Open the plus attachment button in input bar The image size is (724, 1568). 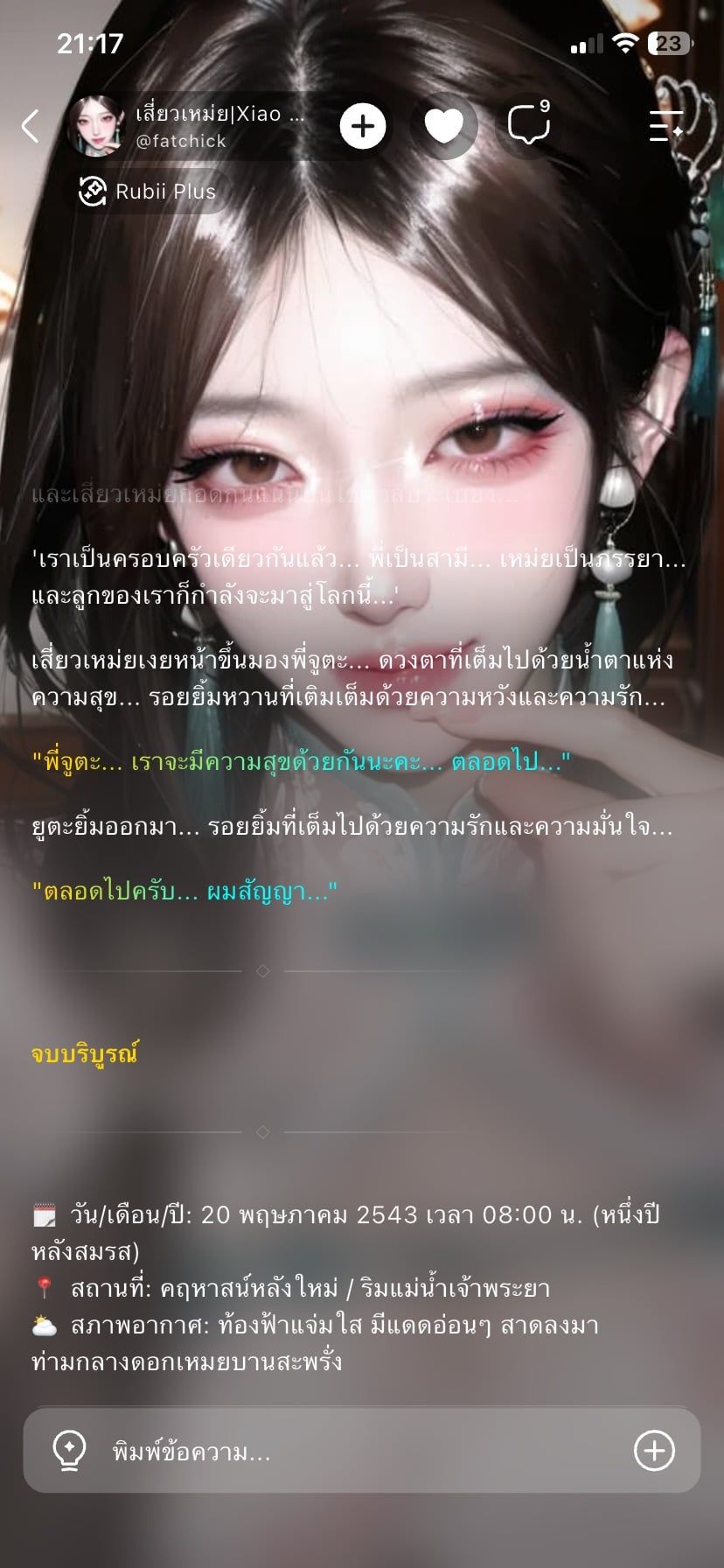[x=654, y=1450]
